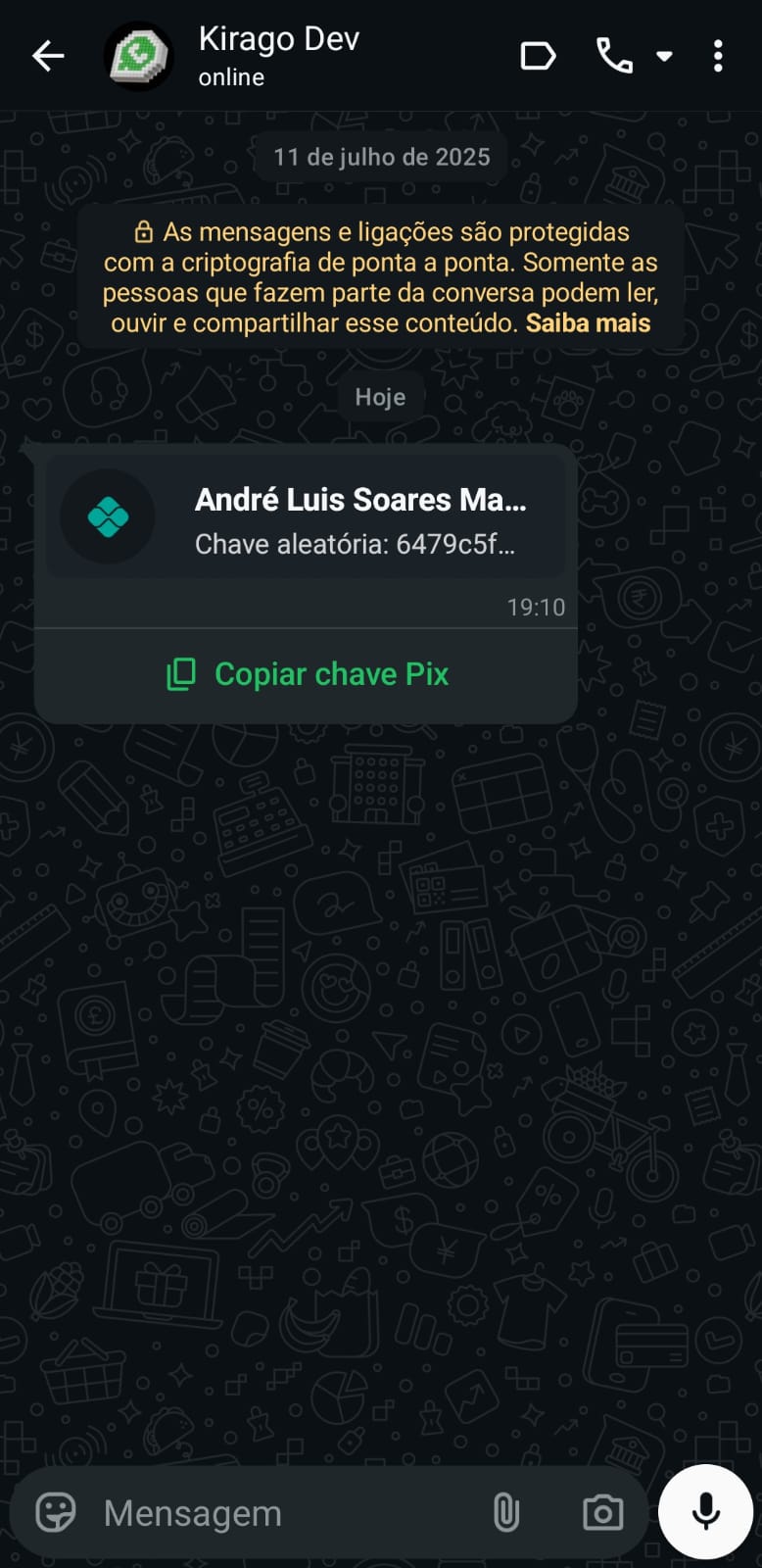Record a voice message with the microphone
This screenshot has height=1568, width=762.
705,1511
